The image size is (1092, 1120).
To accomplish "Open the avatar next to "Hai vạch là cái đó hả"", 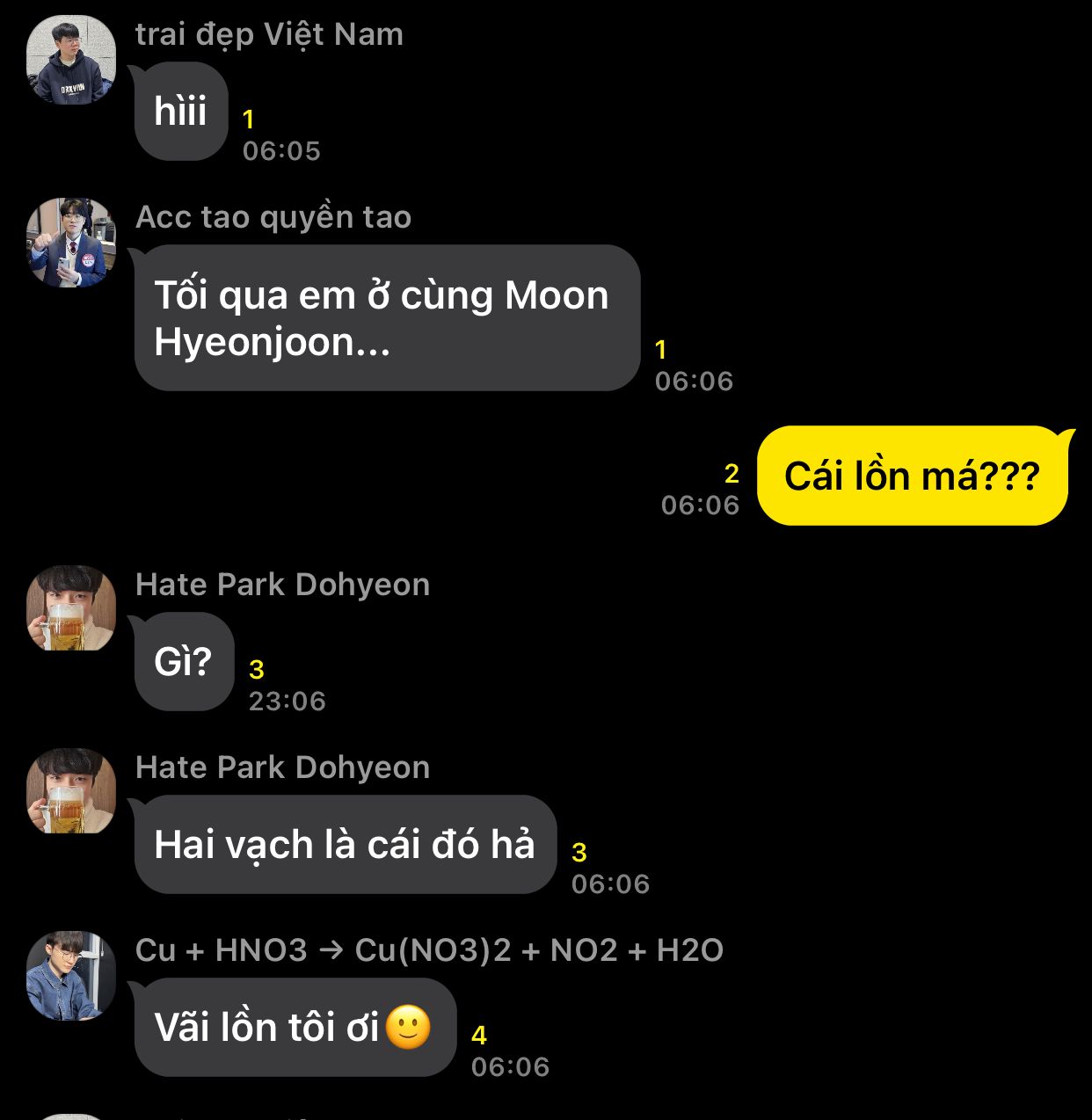I will (x=71, y=791).
